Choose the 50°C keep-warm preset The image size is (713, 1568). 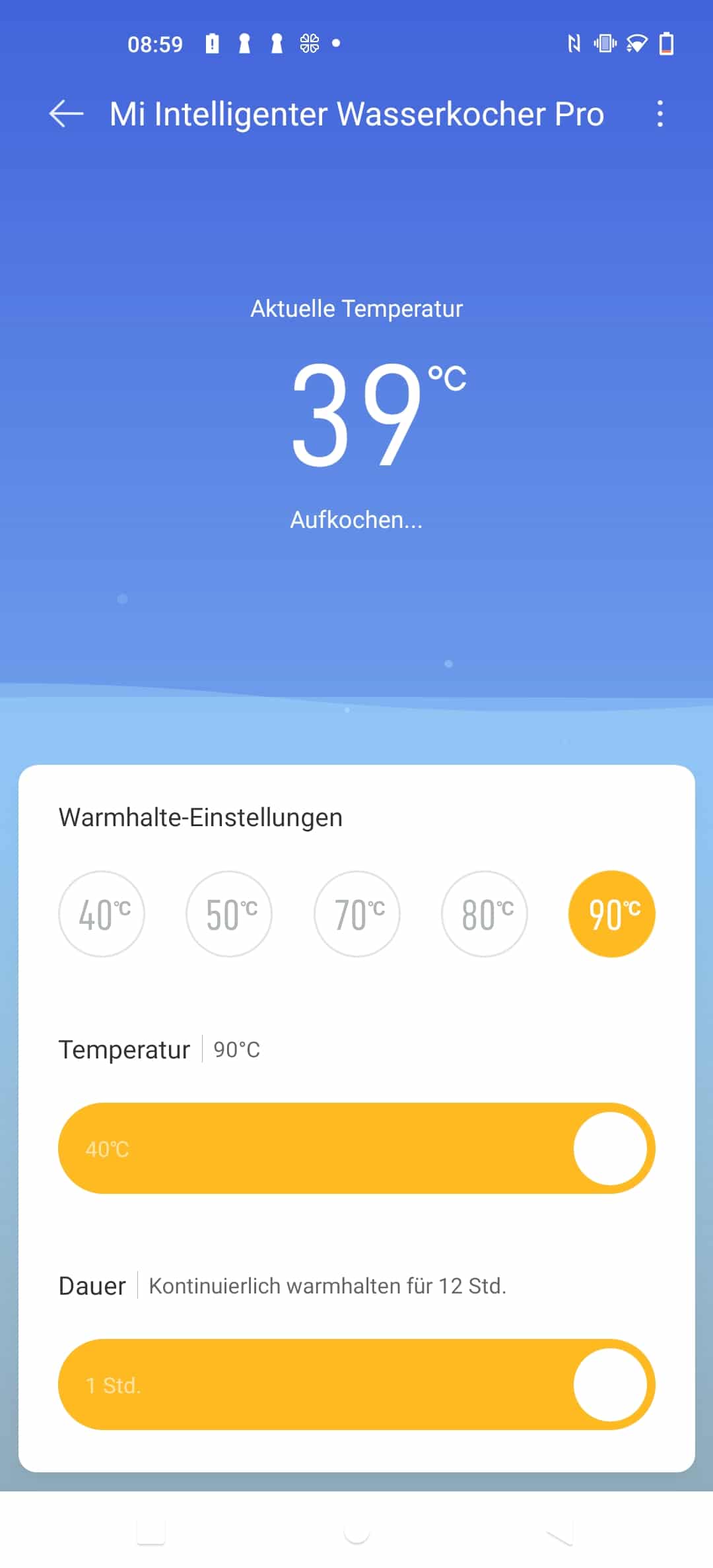(229, 914)
